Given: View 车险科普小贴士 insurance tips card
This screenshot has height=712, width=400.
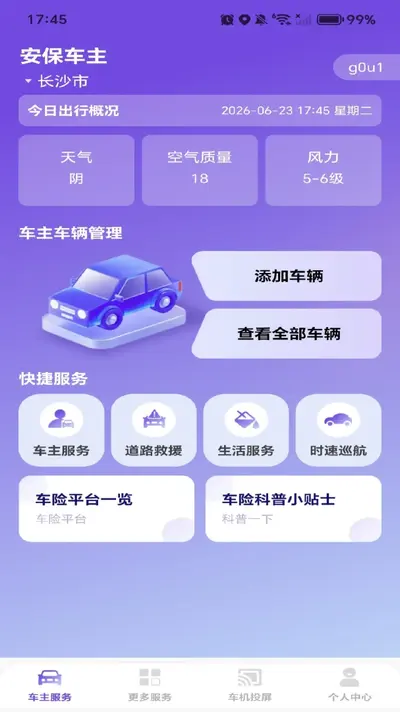Looking at the screenshot, I should (x=293, y=509).
